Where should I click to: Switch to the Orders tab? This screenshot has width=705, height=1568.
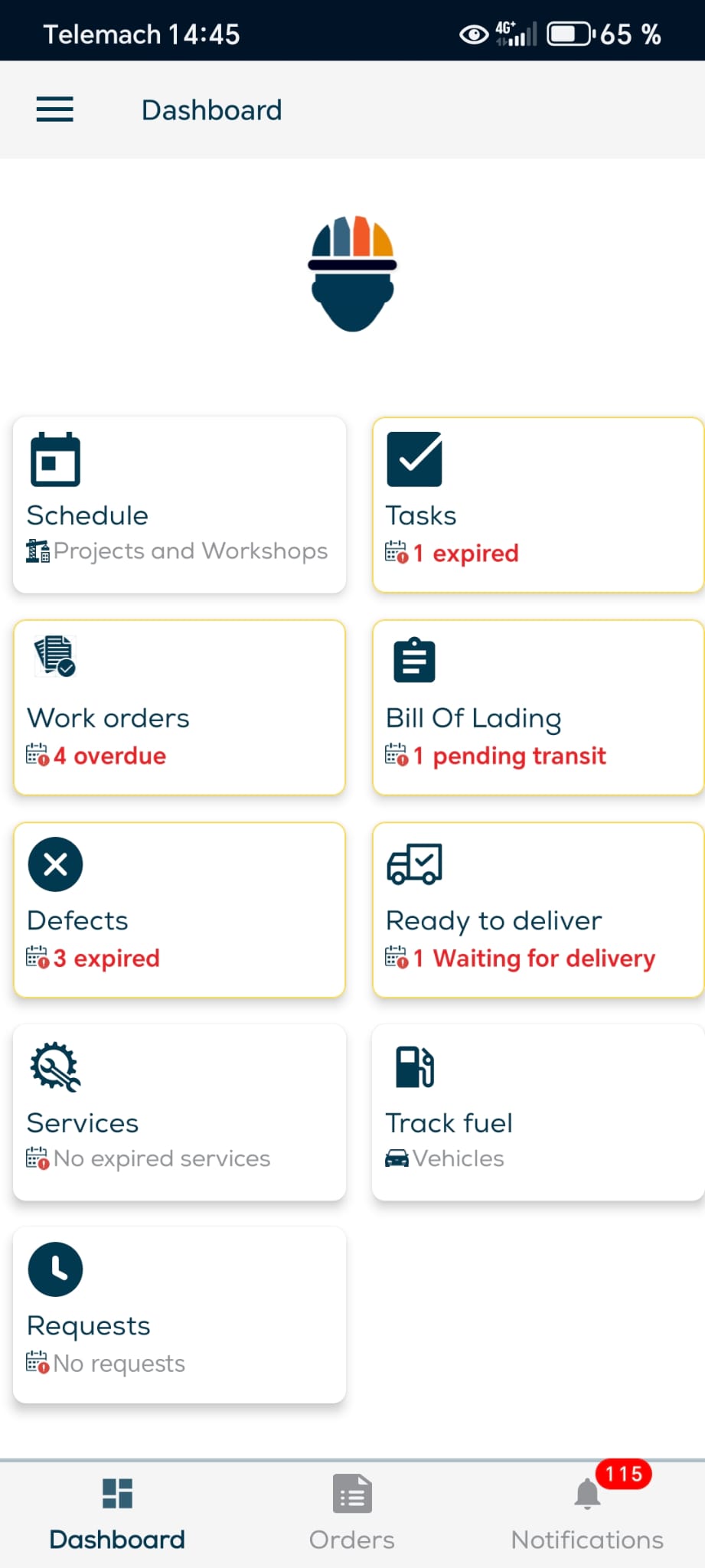(352, 1514)
